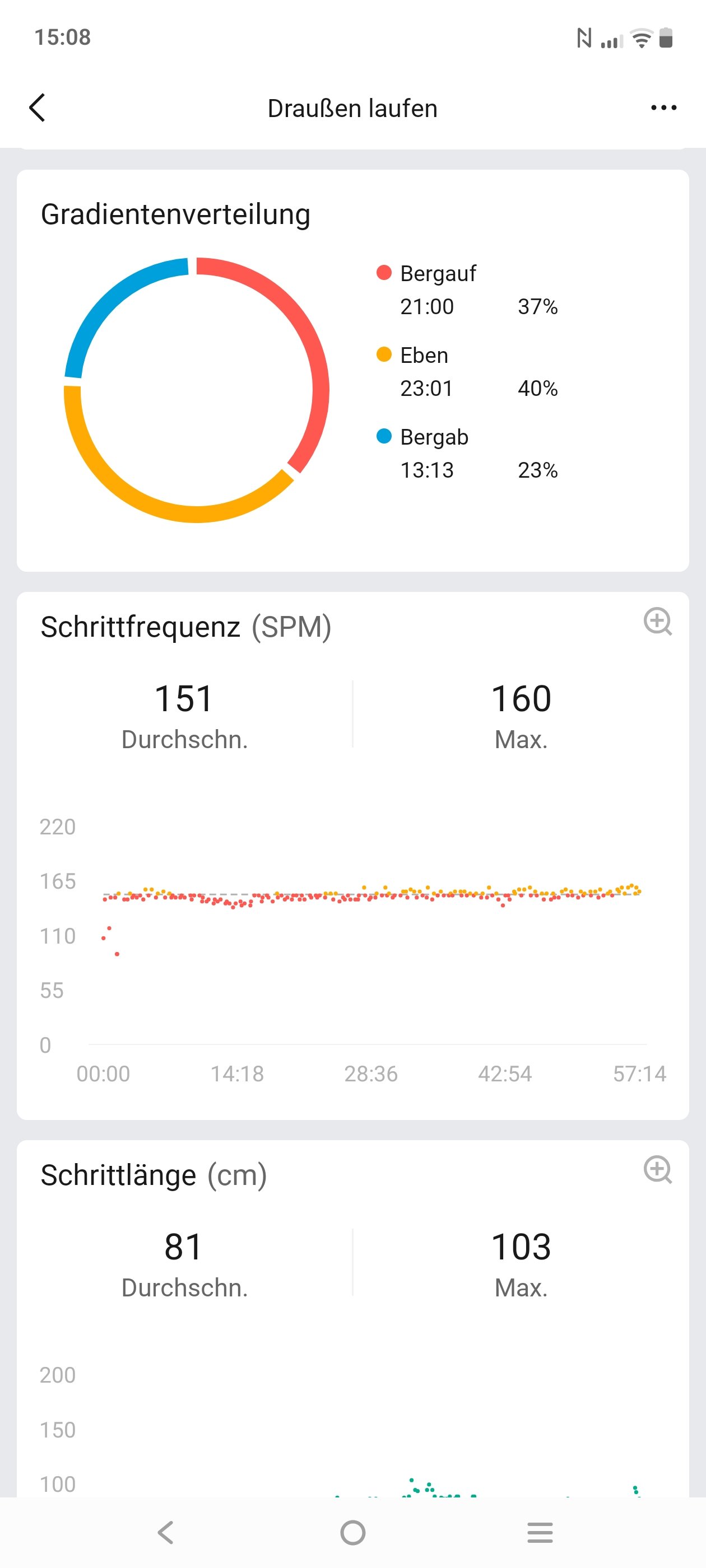706x1568 pixels.
Task: Open recent apps from navigation bar
Action: coord(540,1532)
